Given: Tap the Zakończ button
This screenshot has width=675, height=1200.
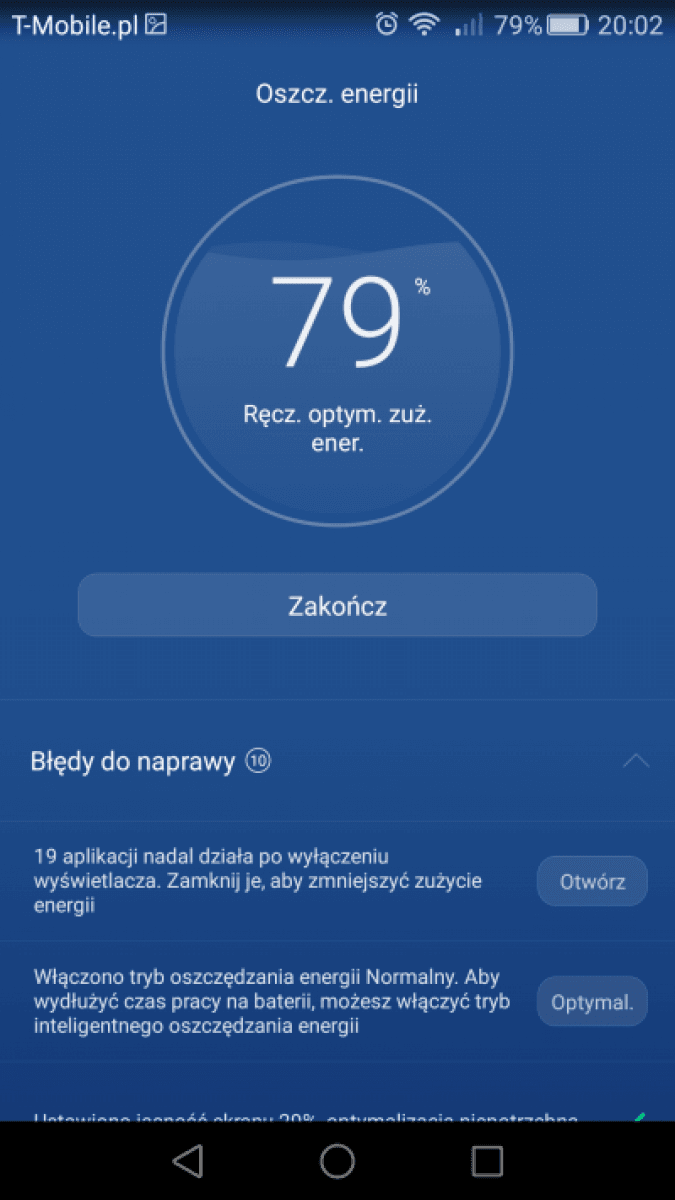Looking at the screenshot, I should (x=337, y=605).
